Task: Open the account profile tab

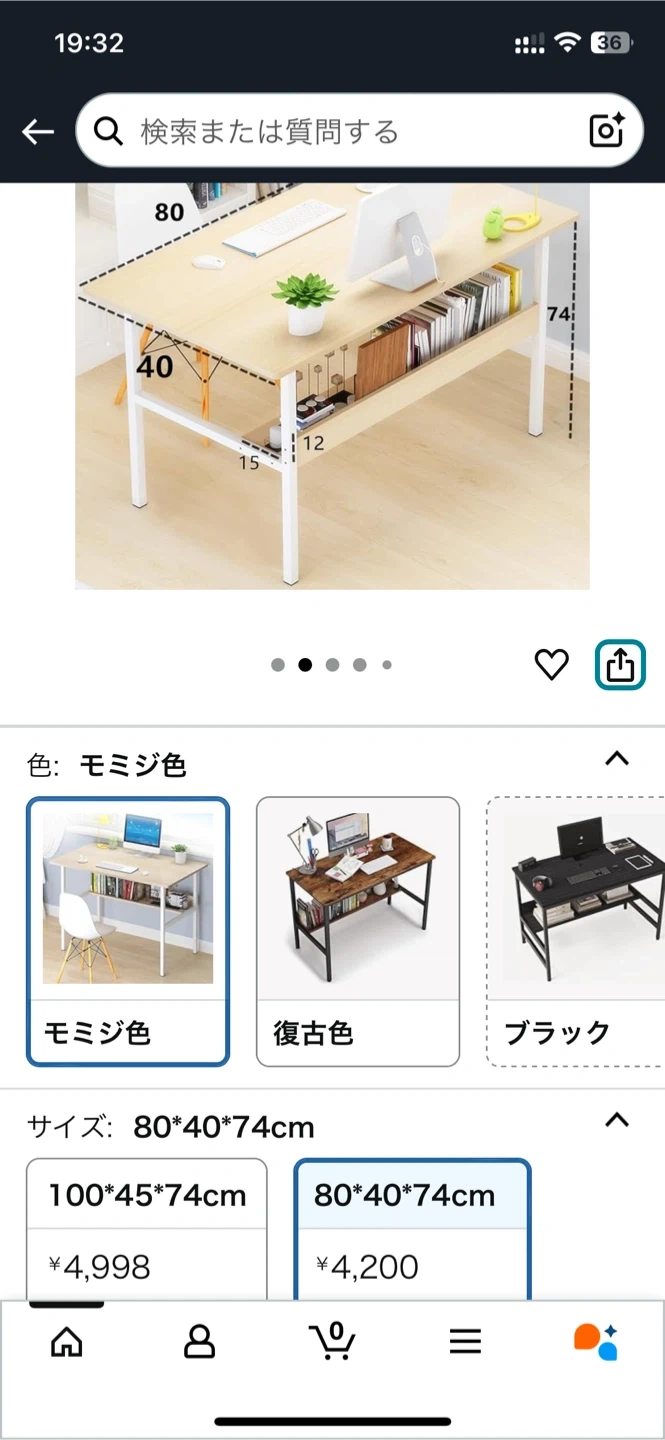Action: (200, 1342)
